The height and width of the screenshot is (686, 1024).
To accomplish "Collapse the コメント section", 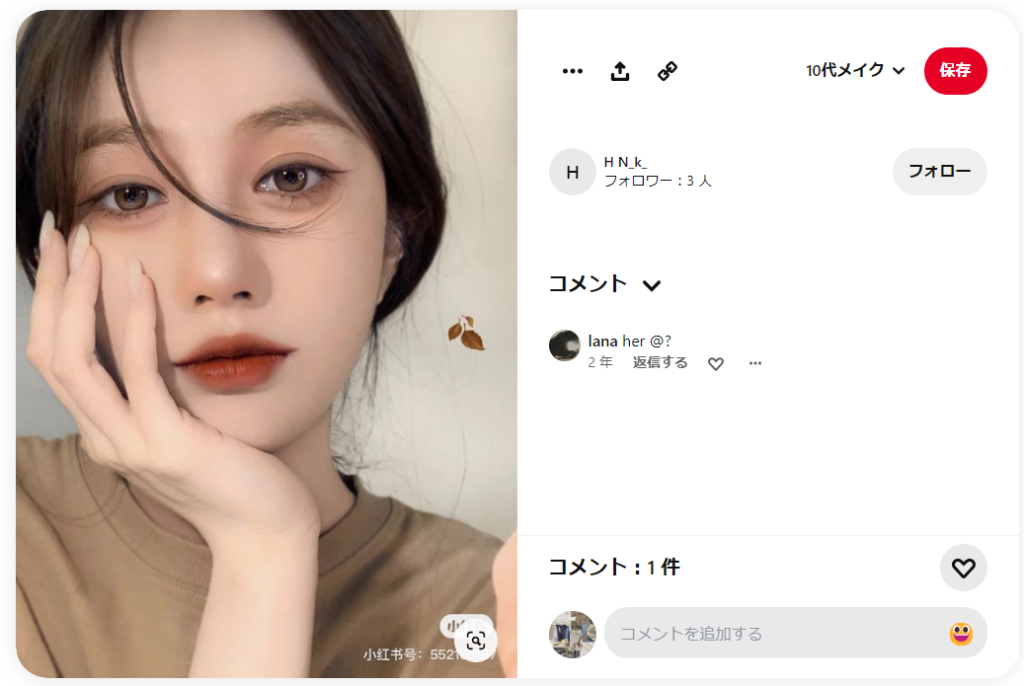I will 652,286.
